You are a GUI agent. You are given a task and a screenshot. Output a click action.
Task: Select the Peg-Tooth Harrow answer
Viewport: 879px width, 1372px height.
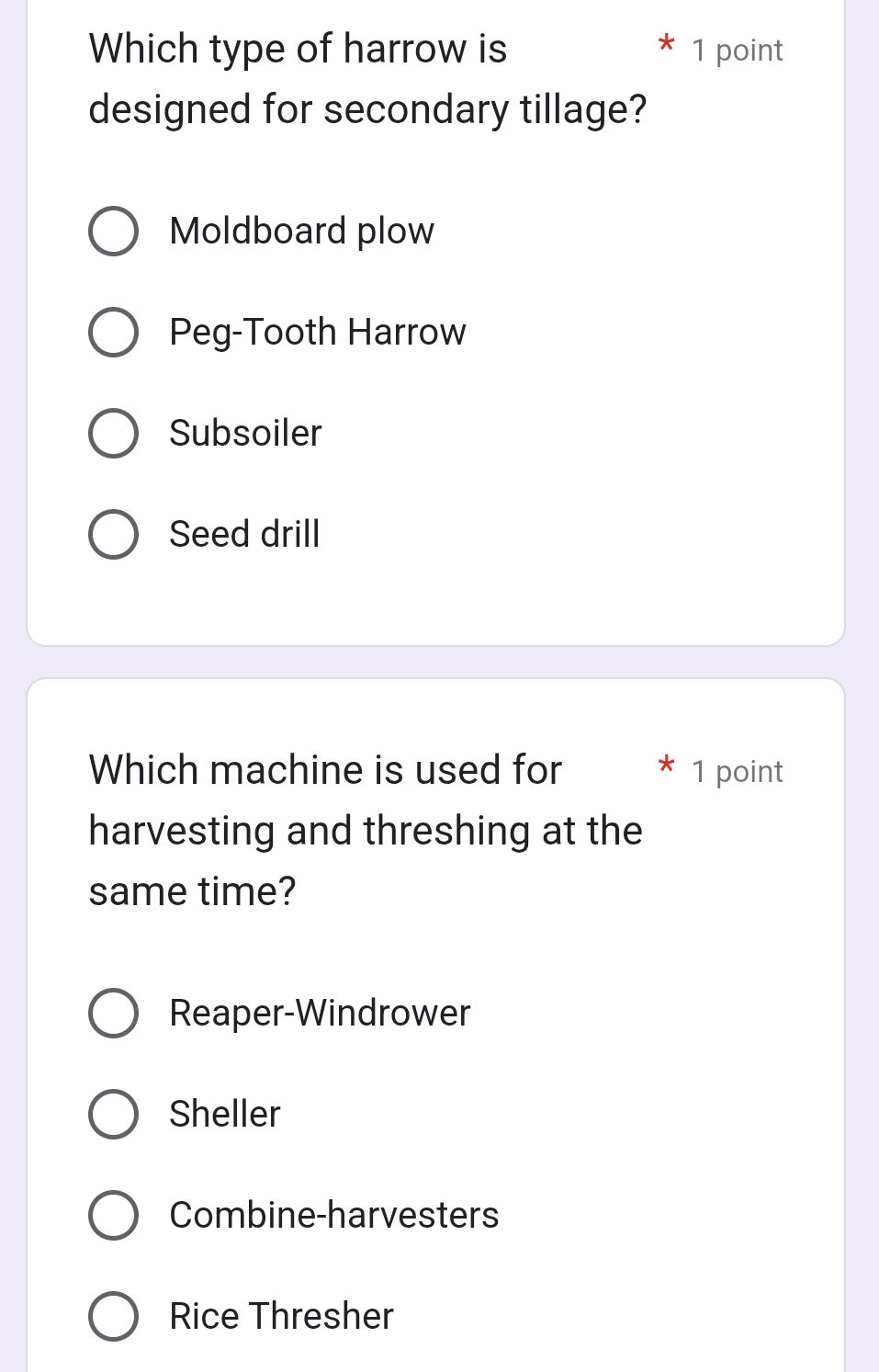114,332
